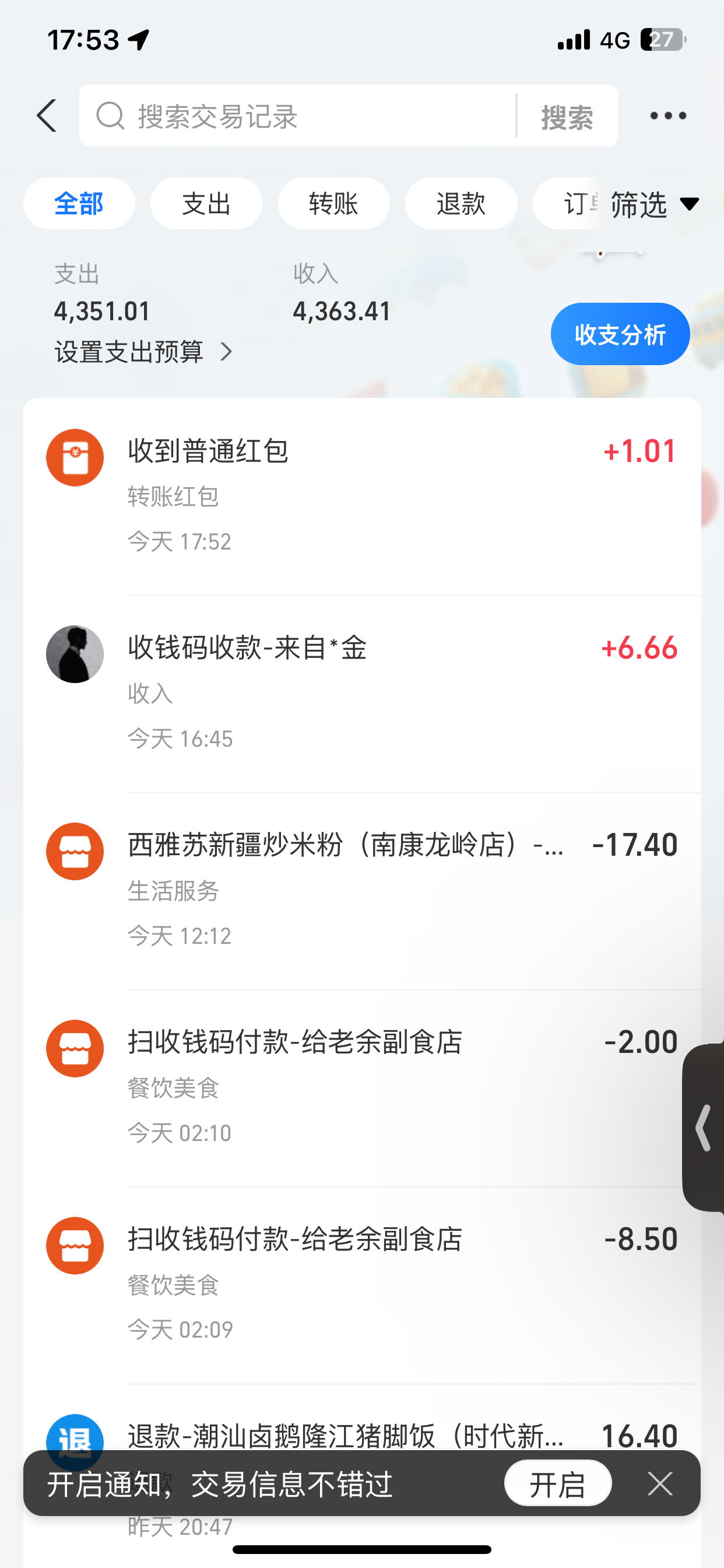Tap 开启 to enable transaction notifications
The height and width of the screenshot is (1568, 724).
(557, 1484)
